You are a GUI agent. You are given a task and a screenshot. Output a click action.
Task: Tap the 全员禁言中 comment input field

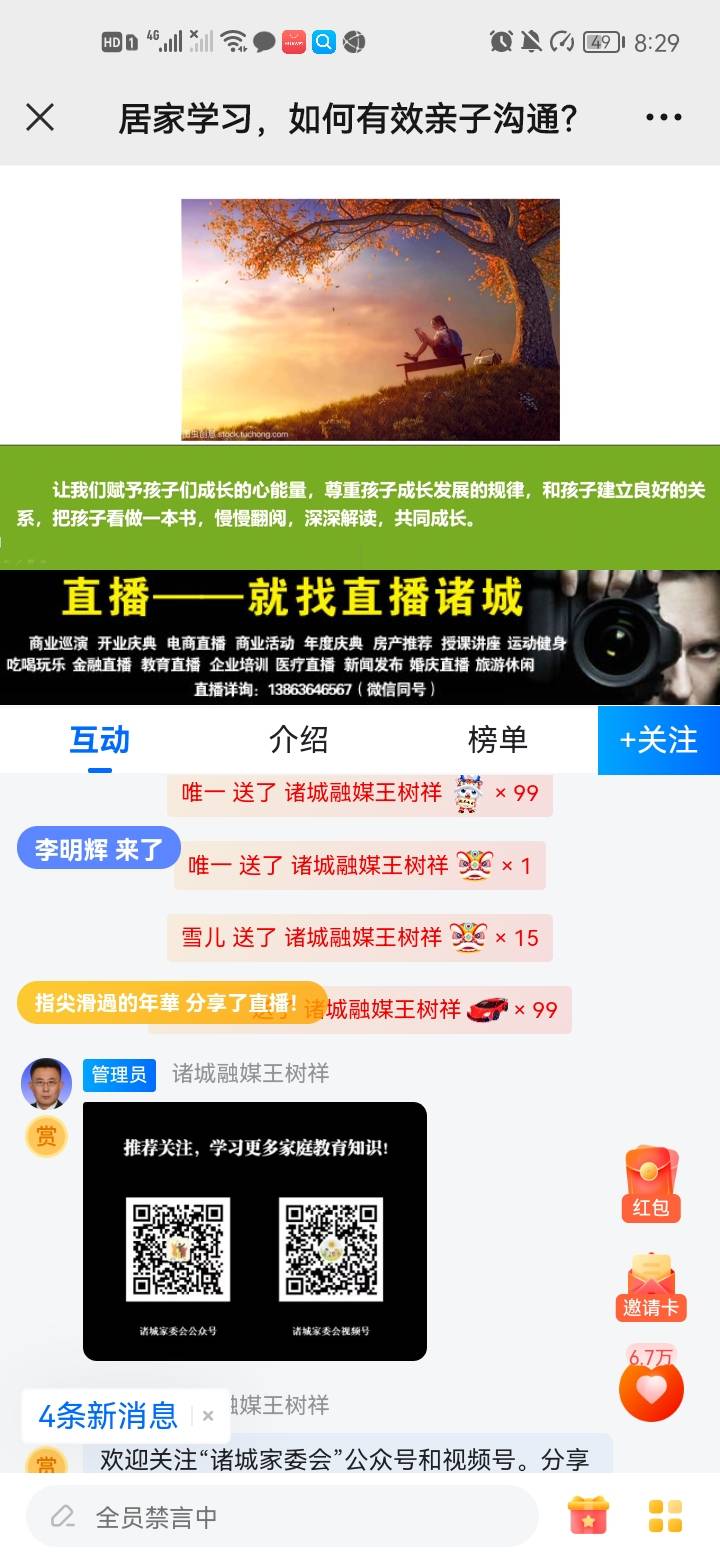[x=280, y=1515]
